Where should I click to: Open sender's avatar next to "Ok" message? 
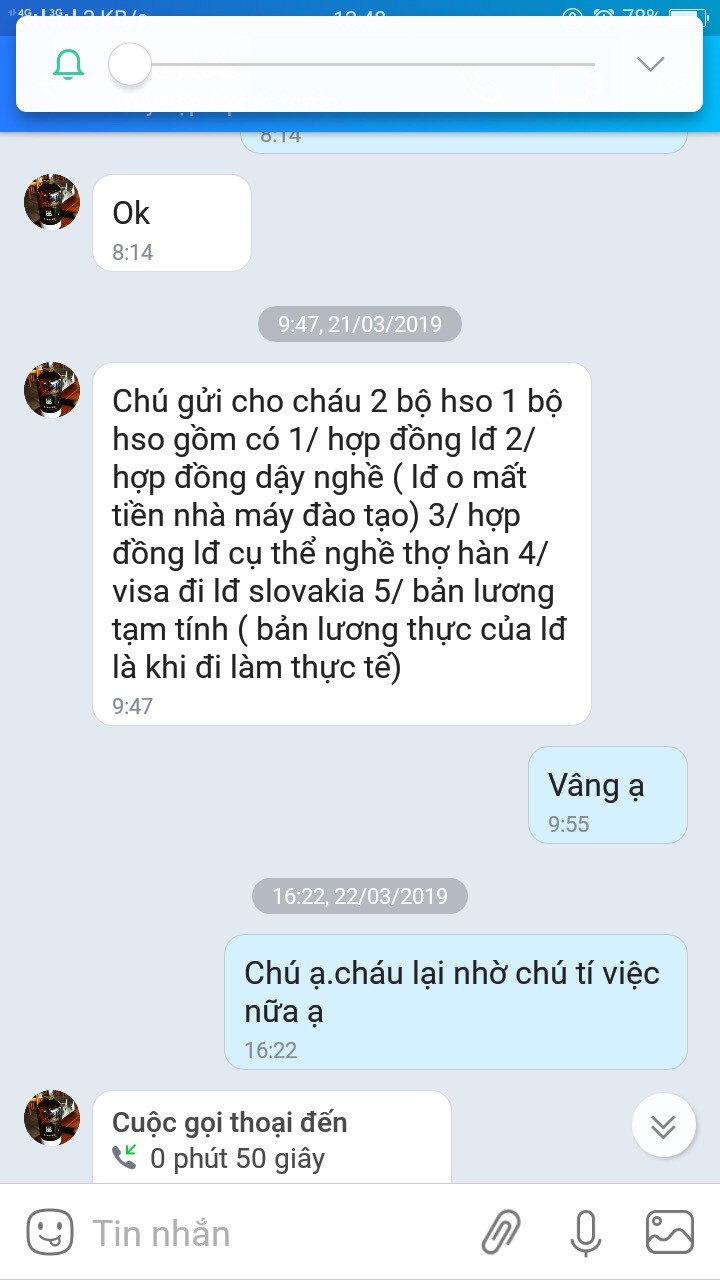[x=52, y=202]
